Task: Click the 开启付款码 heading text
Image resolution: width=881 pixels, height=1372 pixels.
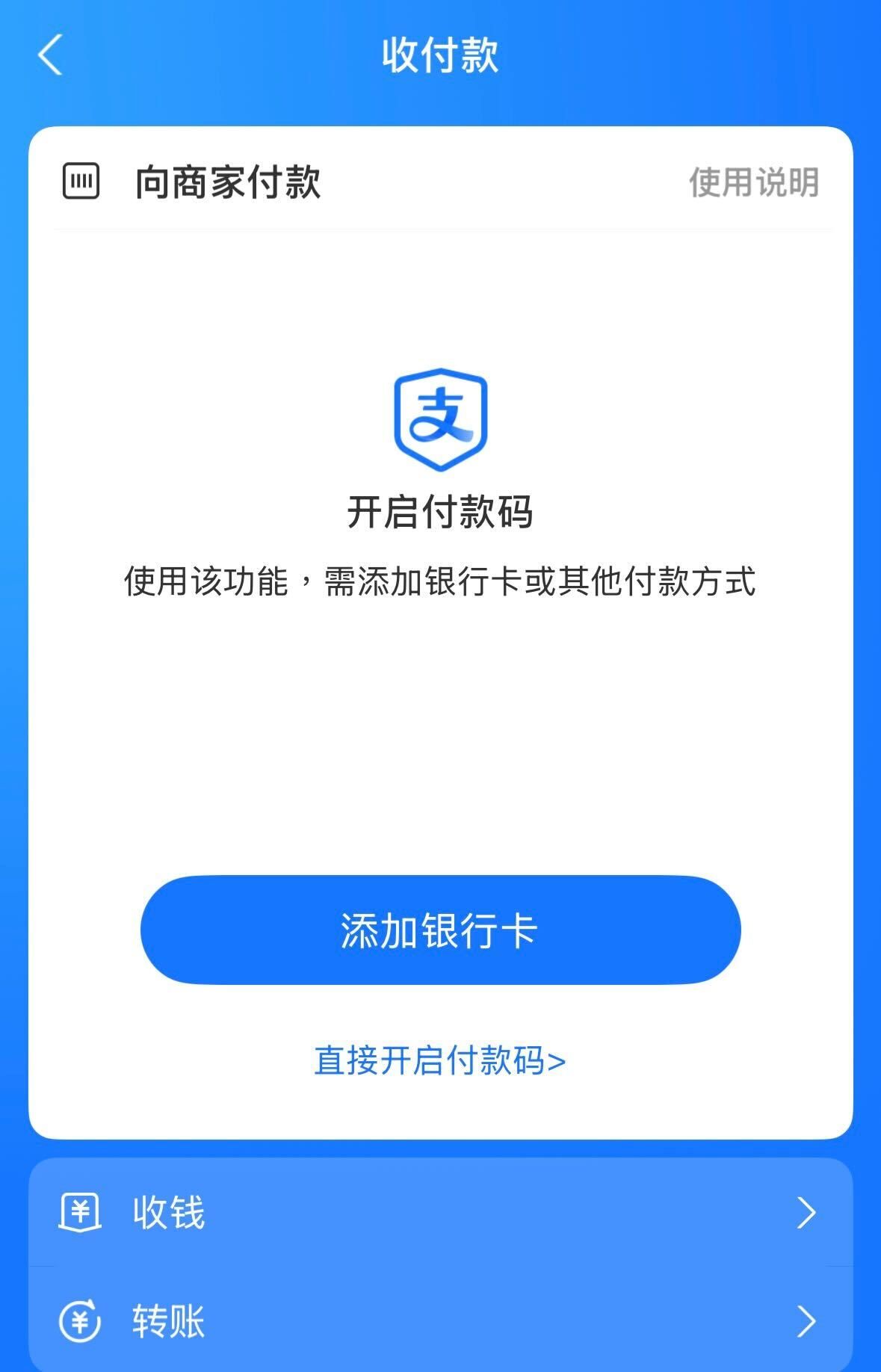Action: pos(440,512)
